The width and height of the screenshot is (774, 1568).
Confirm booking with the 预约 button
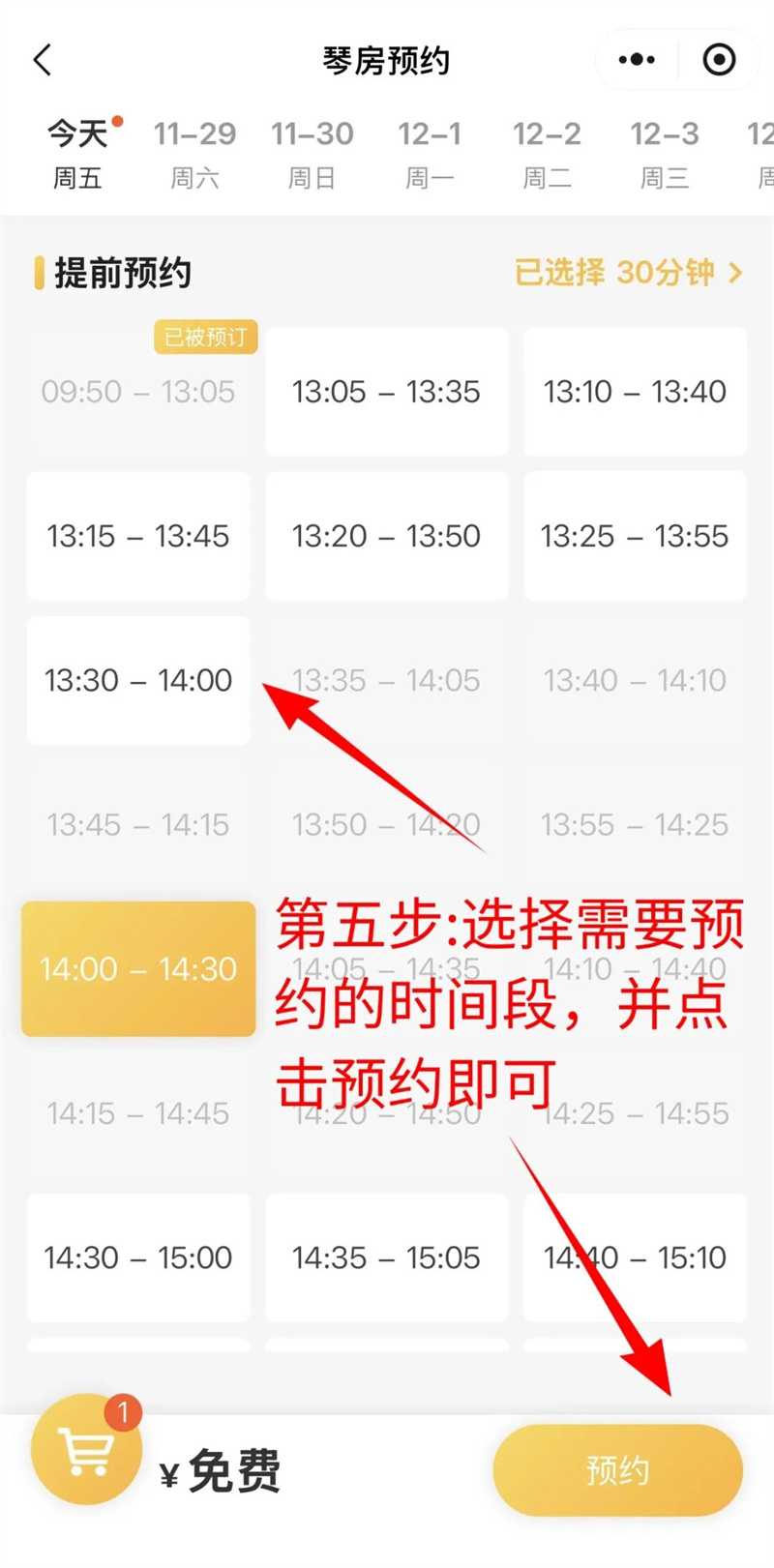pyautogui.click(x=617, y=1470)
